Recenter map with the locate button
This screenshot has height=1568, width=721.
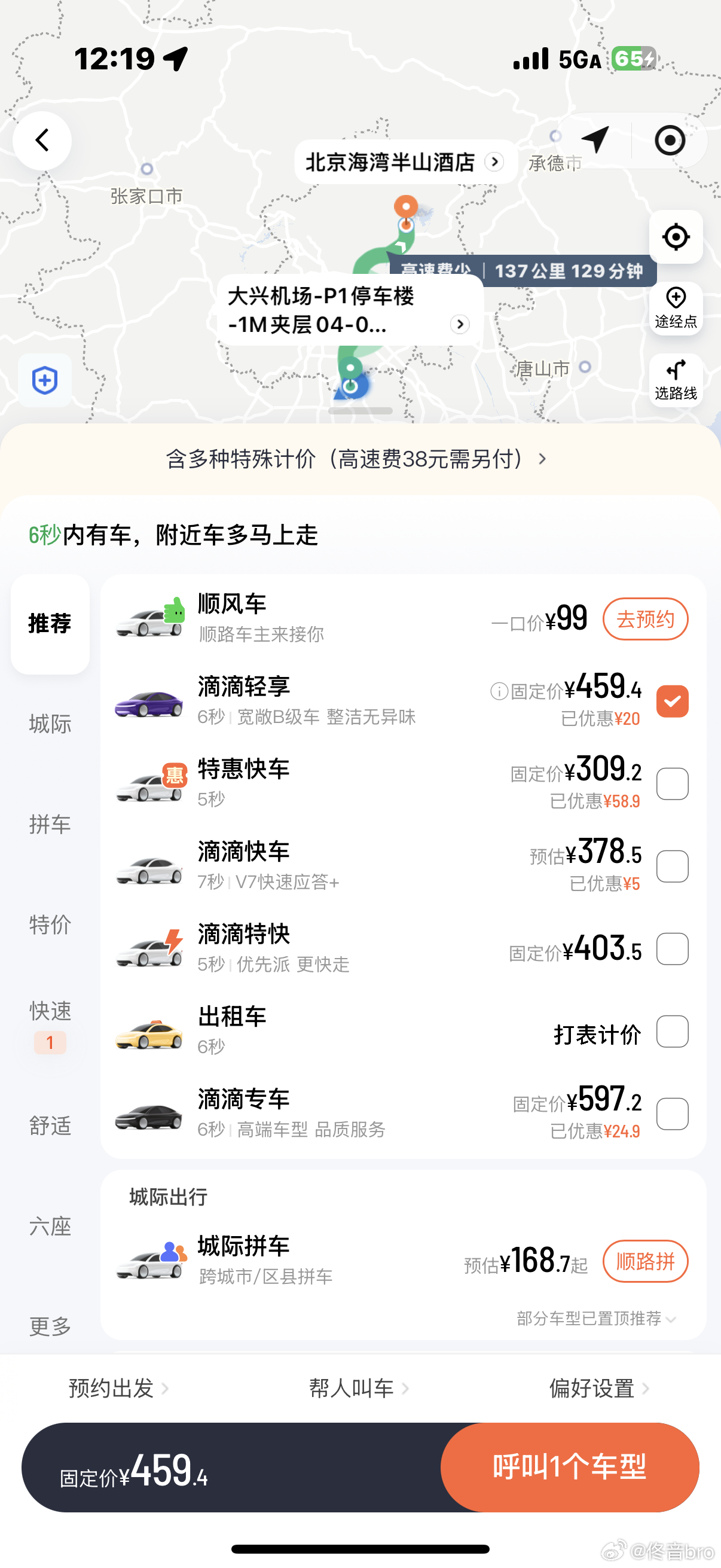[x=676, y=237]
